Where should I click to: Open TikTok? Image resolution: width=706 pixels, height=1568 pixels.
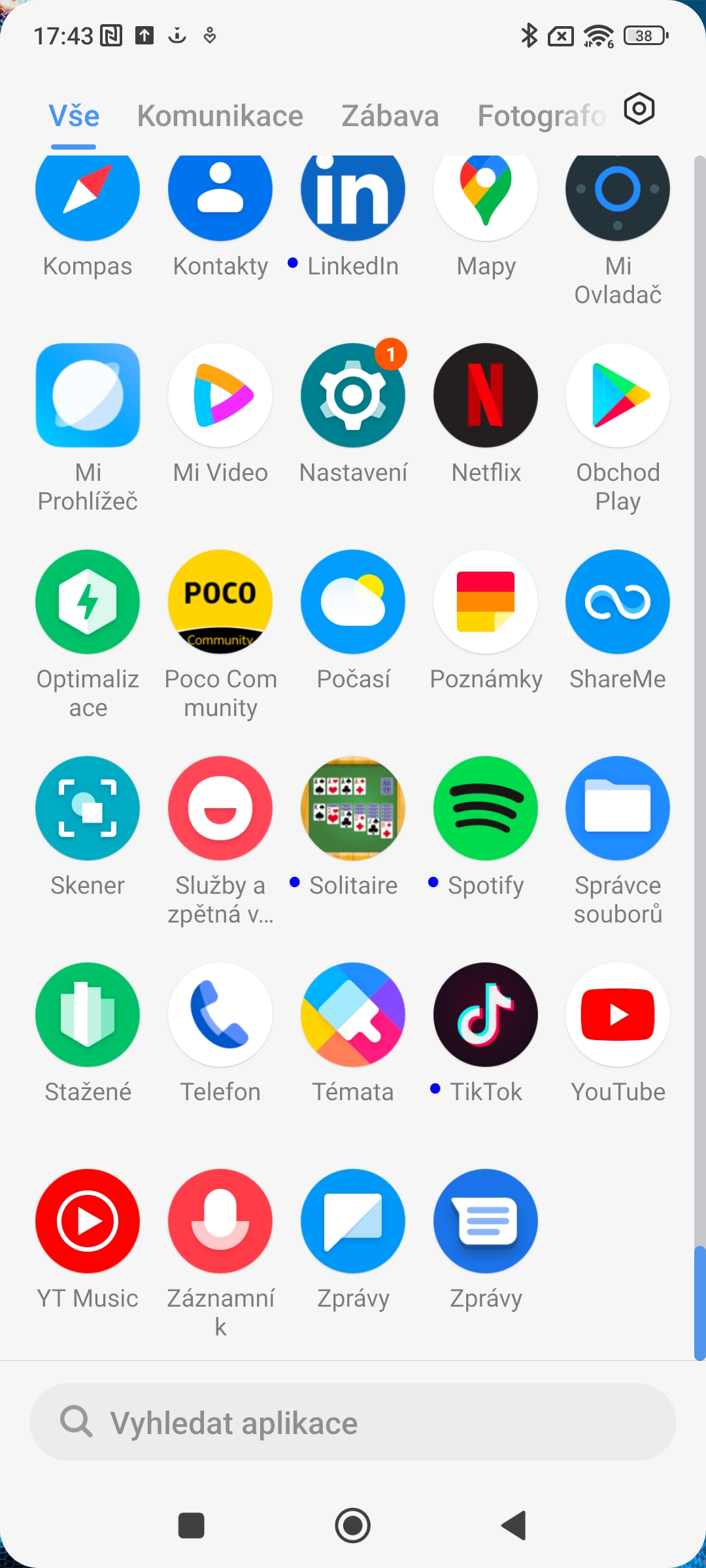486,1015
